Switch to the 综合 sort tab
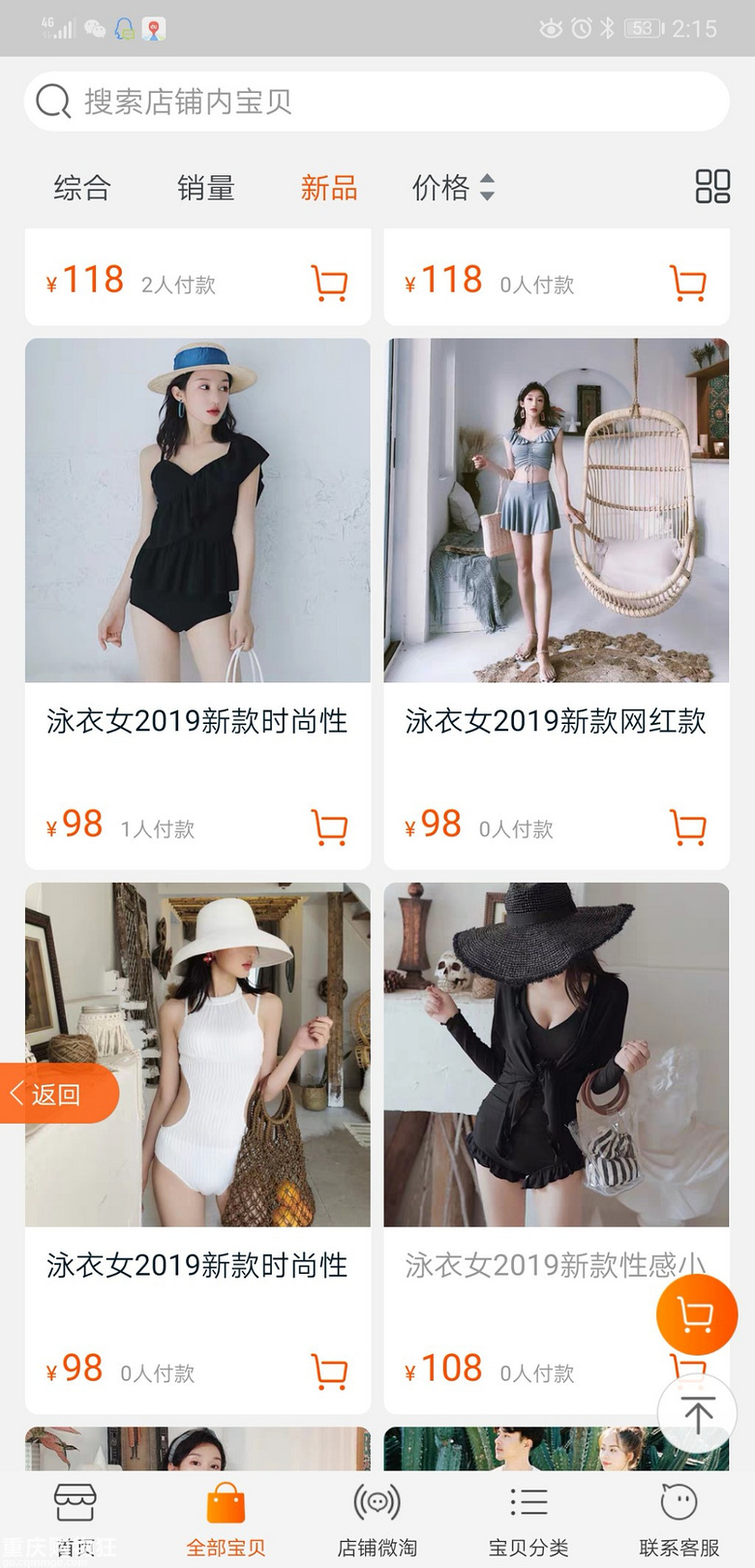 point(82,187)
